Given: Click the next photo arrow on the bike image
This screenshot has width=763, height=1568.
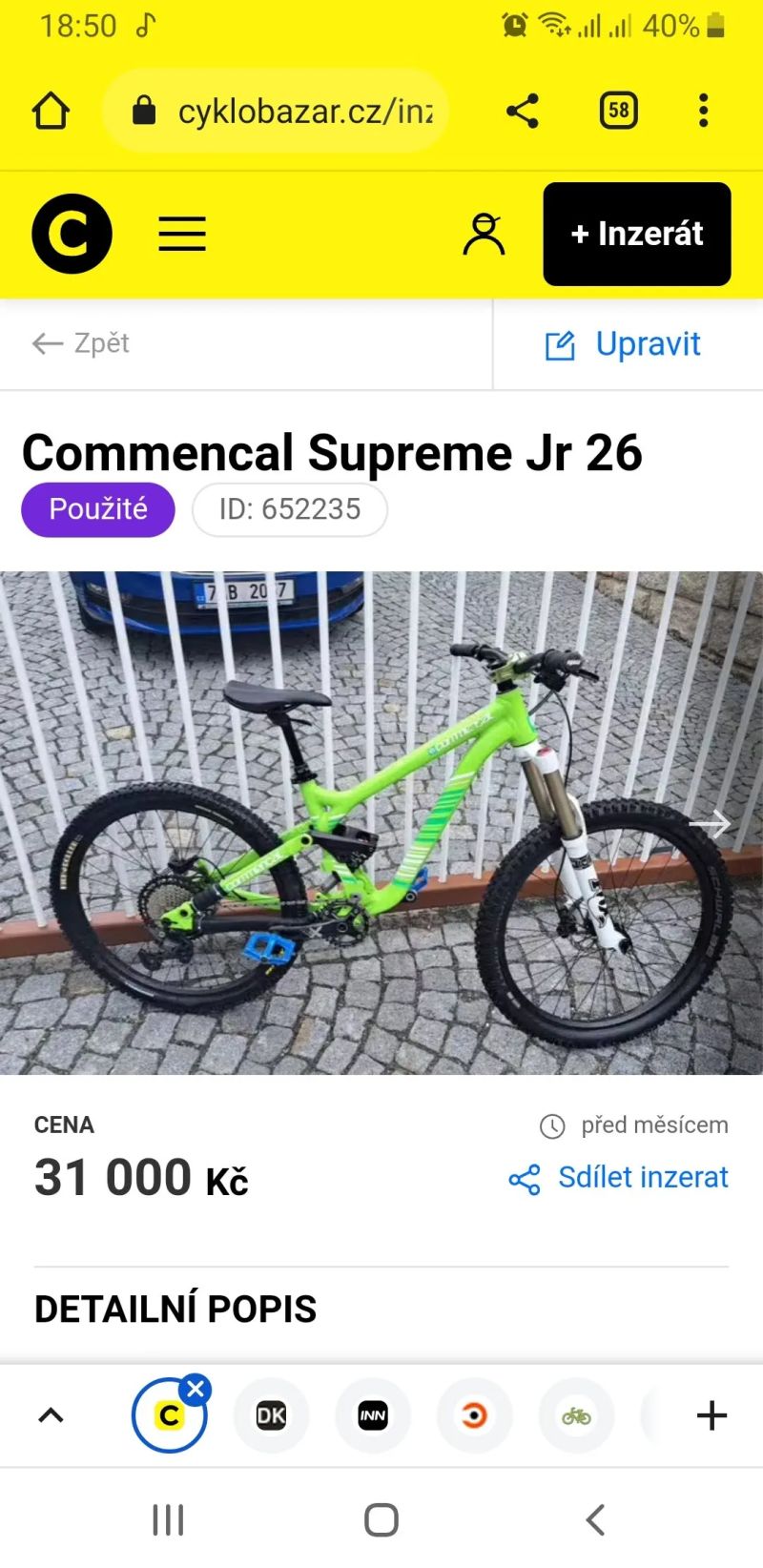Looking at the screenshot, I should tap(711, 822).
